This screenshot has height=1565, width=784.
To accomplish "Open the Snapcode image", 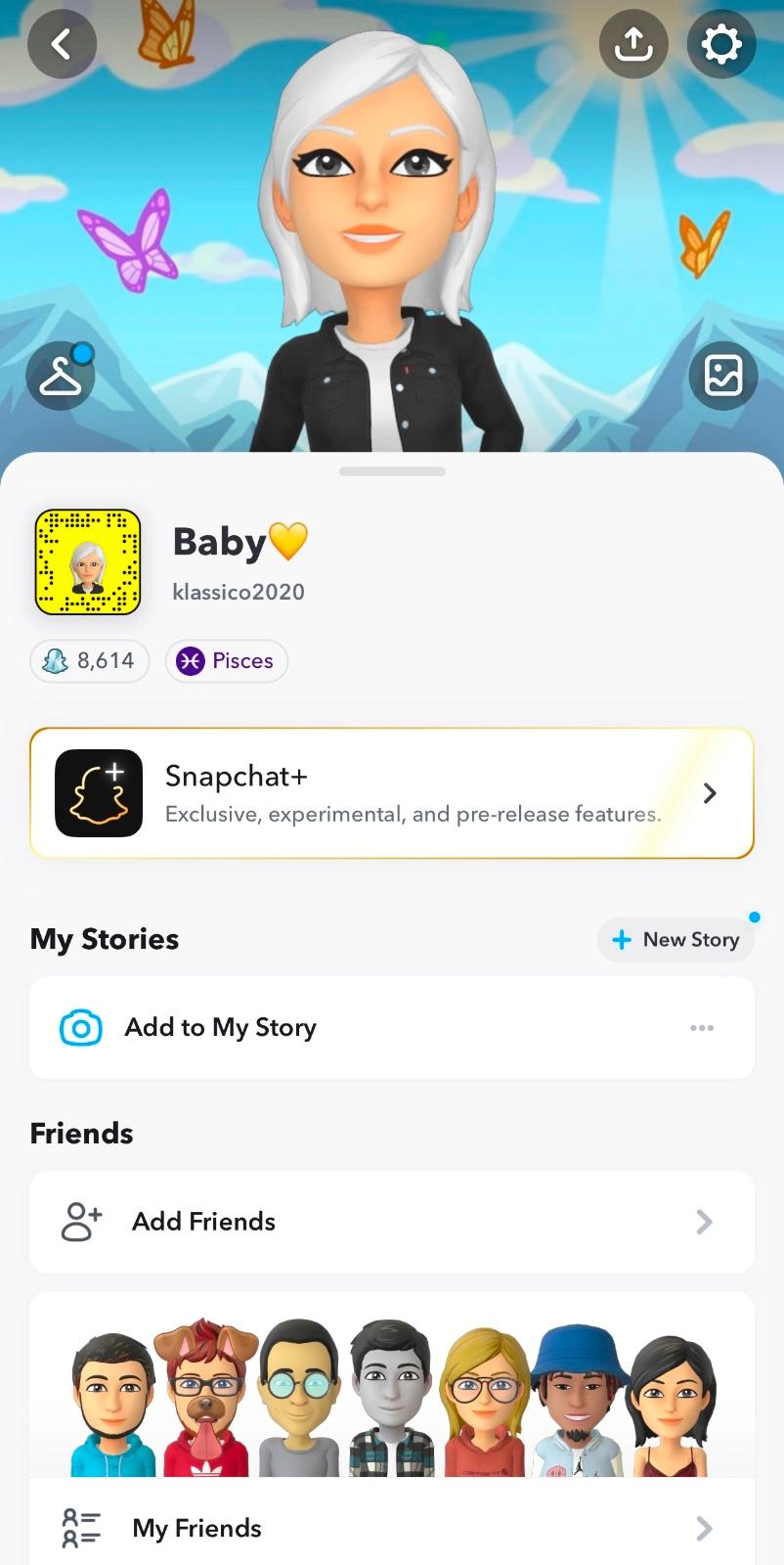I will 88,562.
